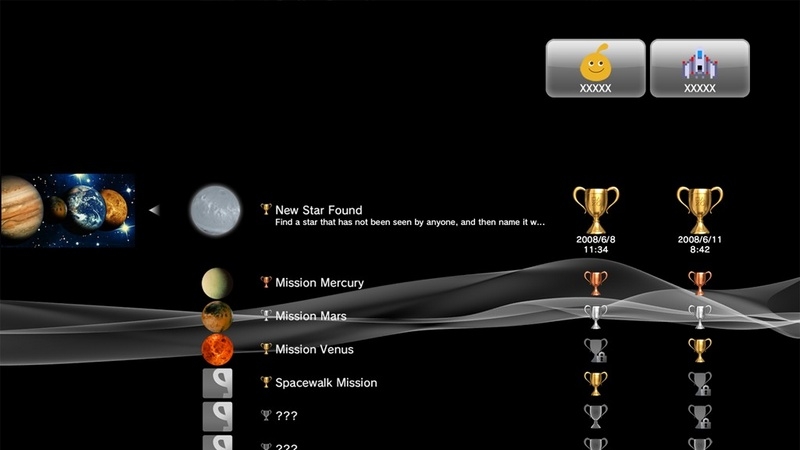Open the Mission Venus trophy
800x450 pixels.
314,349
